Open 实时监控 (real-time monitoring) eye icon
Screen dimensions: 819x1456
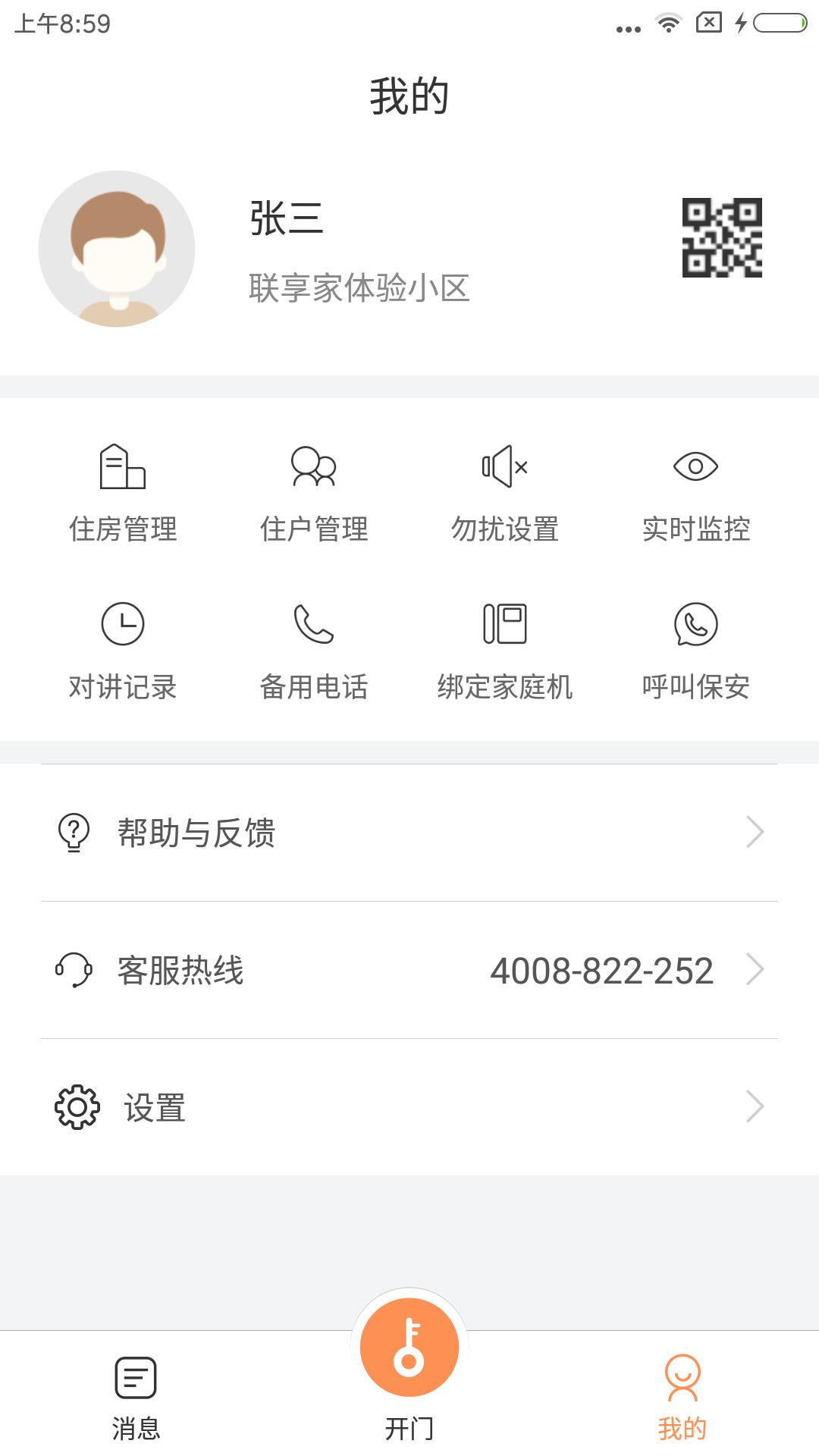point(695,489)
